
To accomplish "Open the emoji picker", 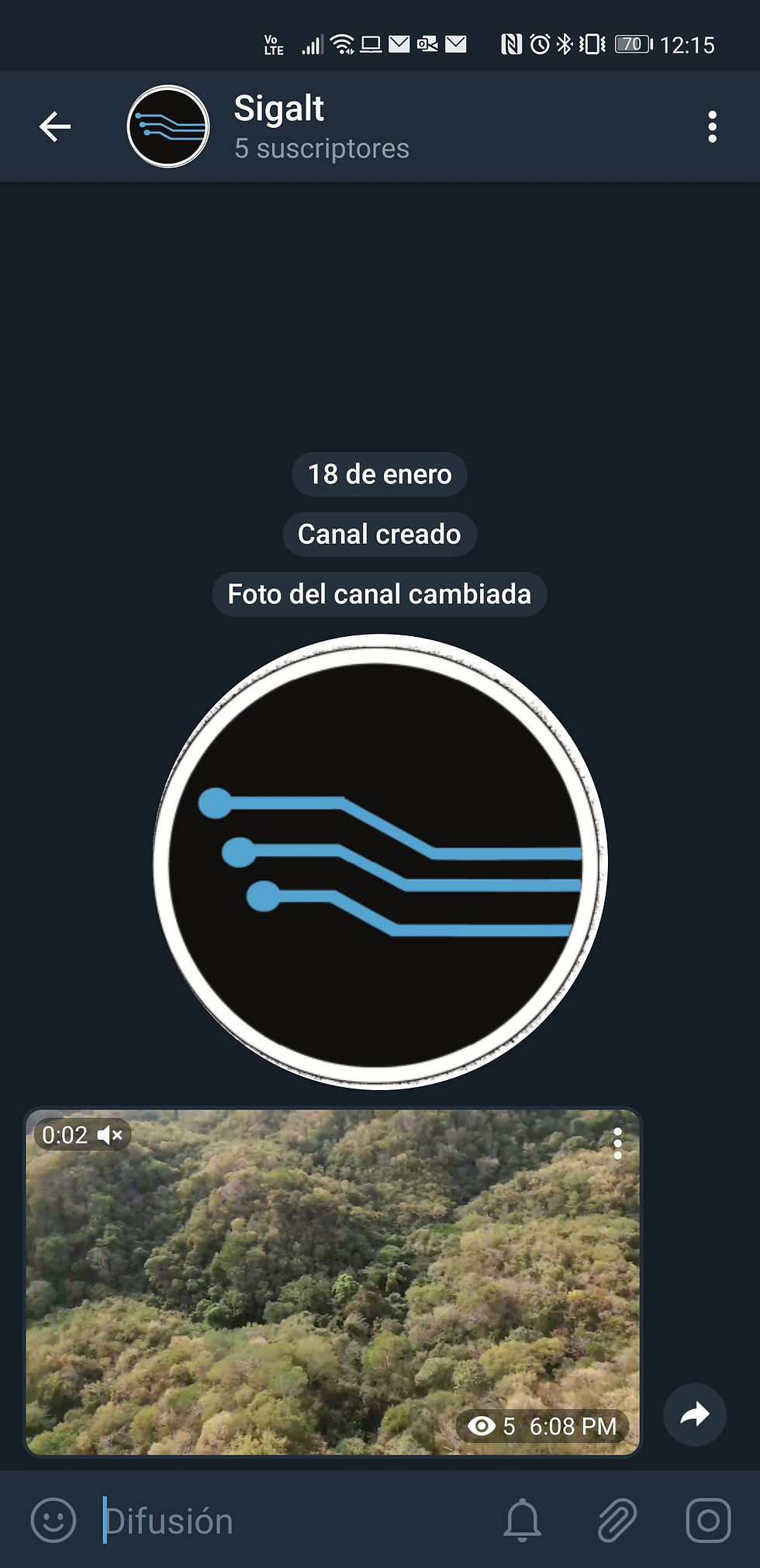I will [54, 1520].
